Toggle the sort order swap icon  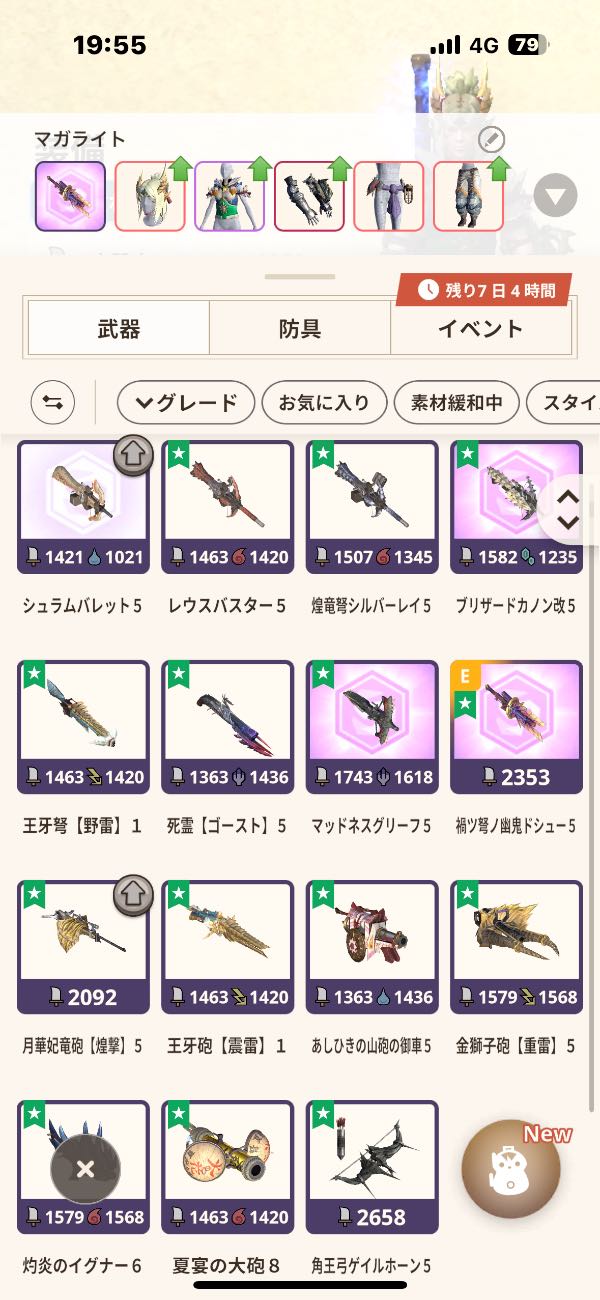coord(52,403)
